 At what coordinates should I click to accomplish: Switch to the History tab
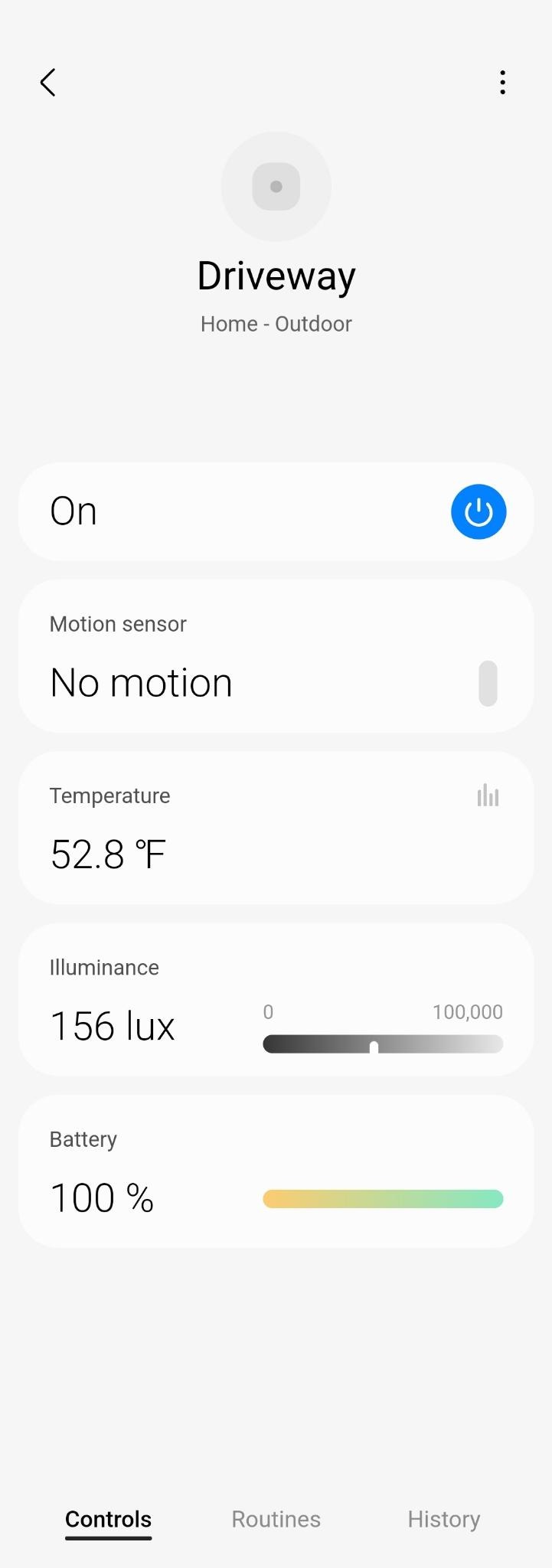(x=443, y=1519)
